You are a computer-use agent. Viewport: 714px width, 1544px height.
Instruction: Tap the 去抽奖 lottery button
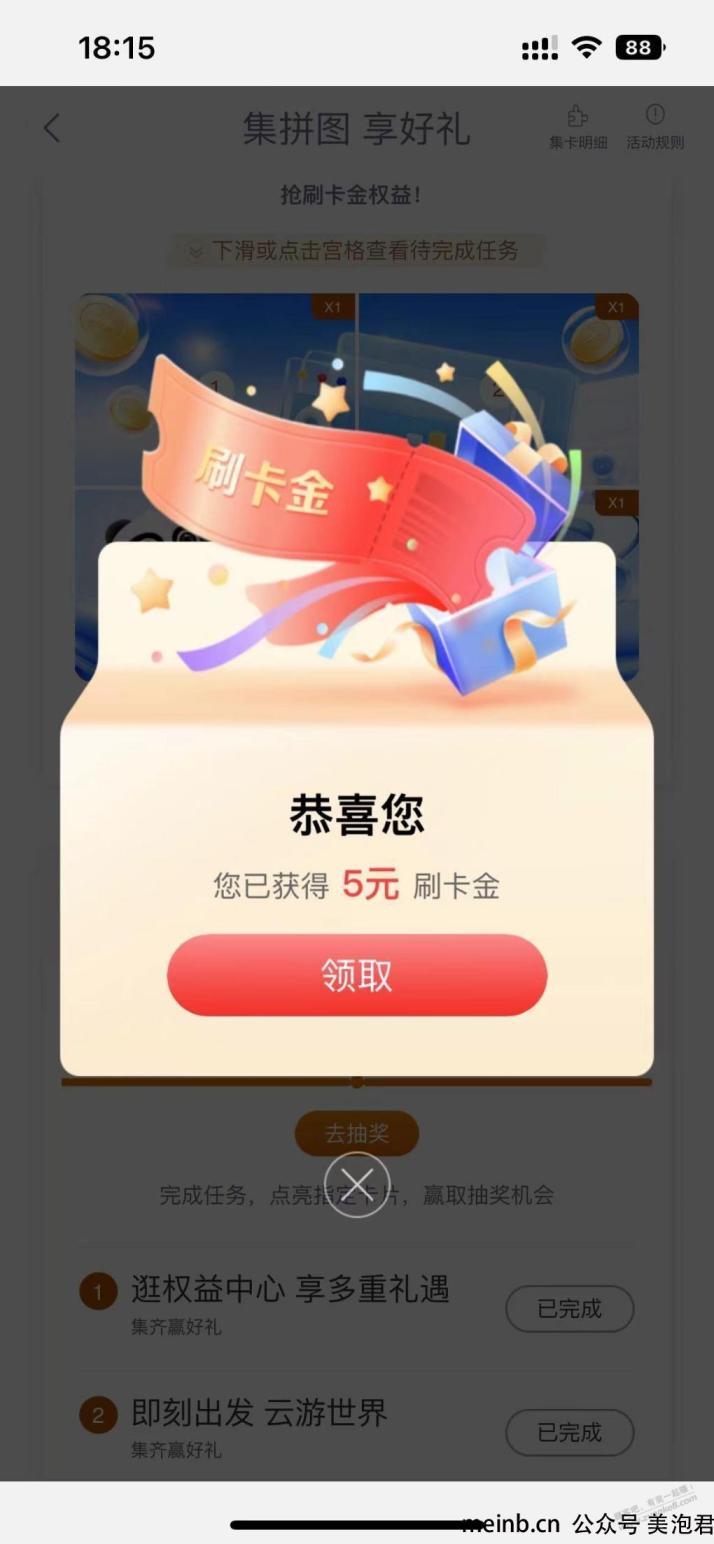coord(357,1133)
